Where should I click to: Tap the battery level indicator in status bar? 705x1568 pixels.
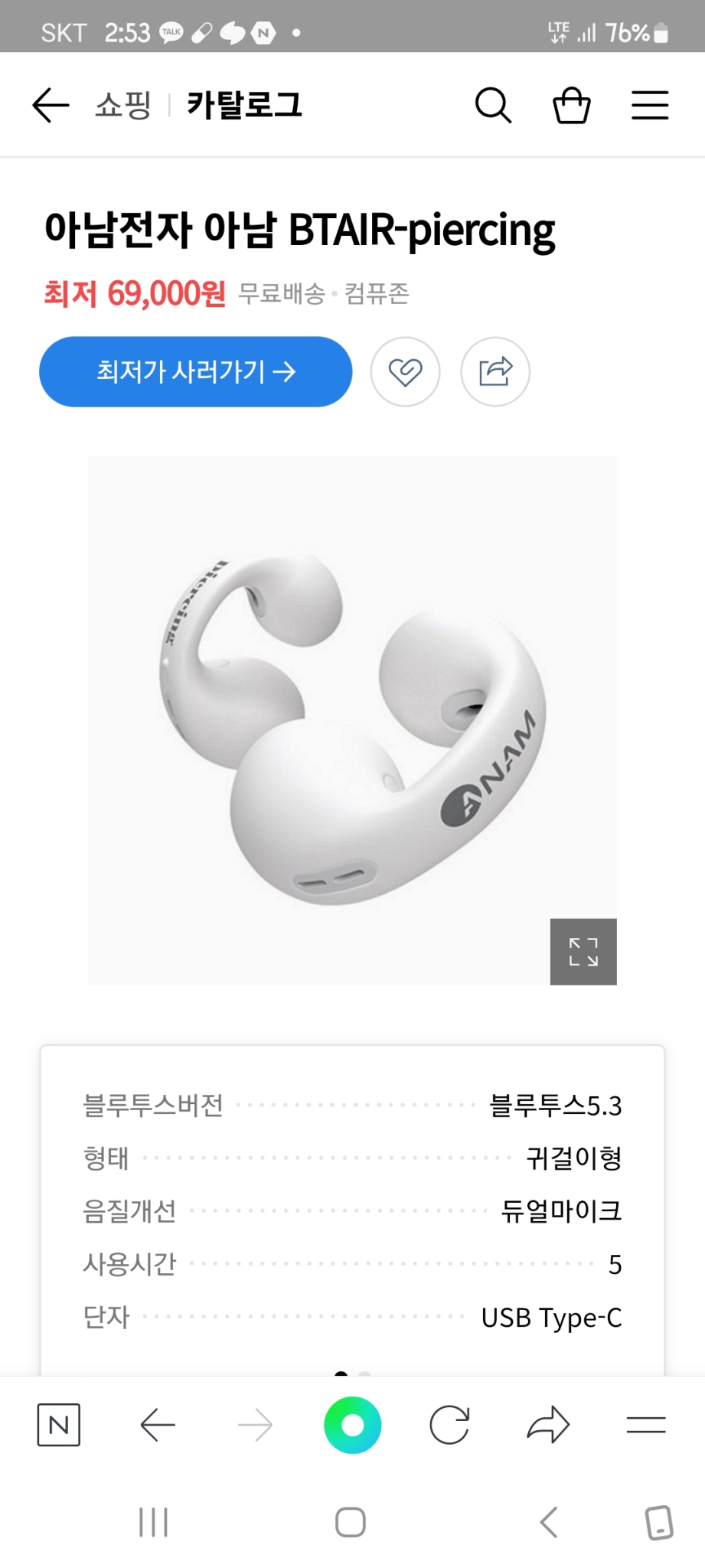(659, 32)
